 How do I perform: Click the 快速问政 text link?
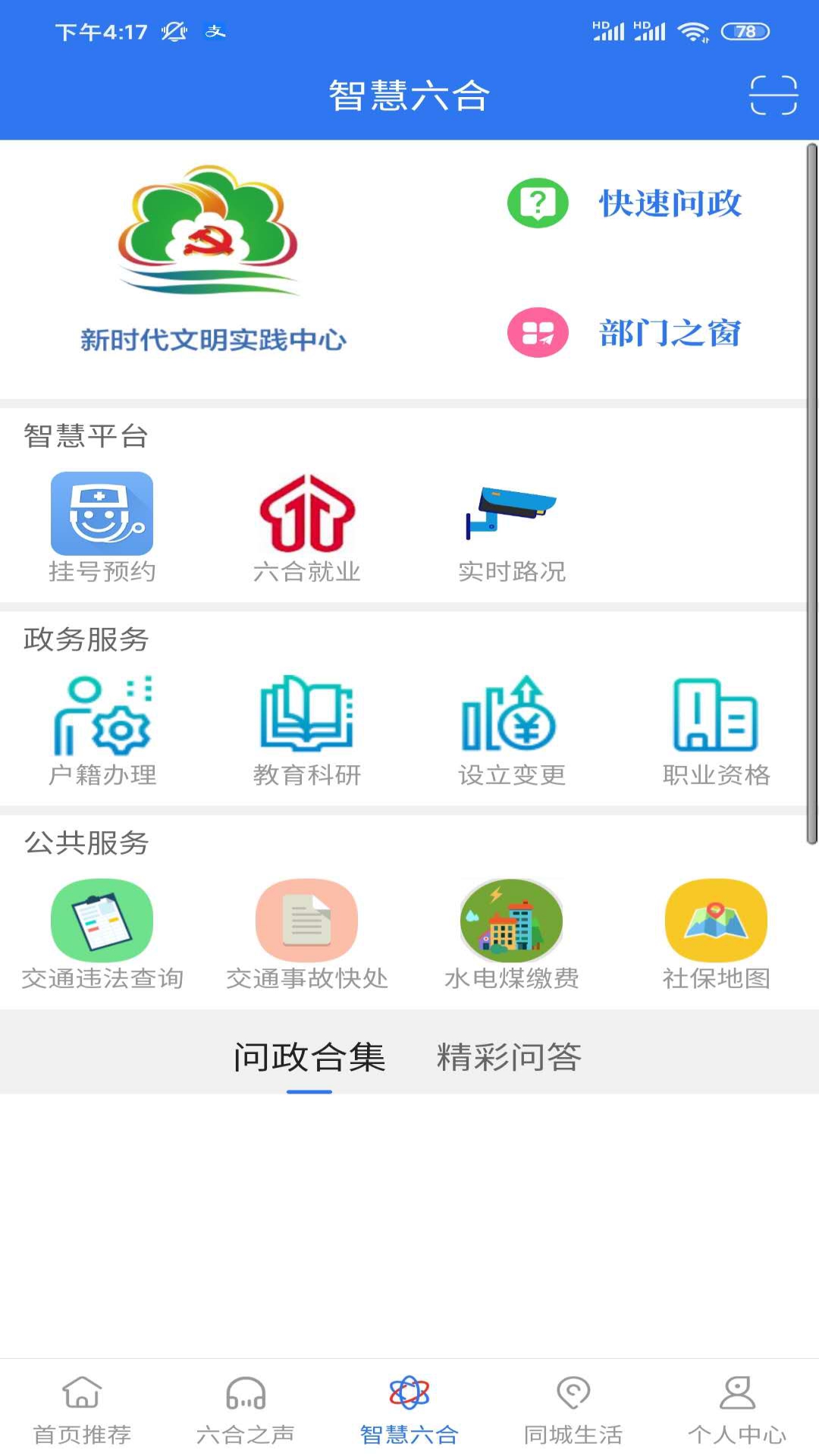(672, 202)
